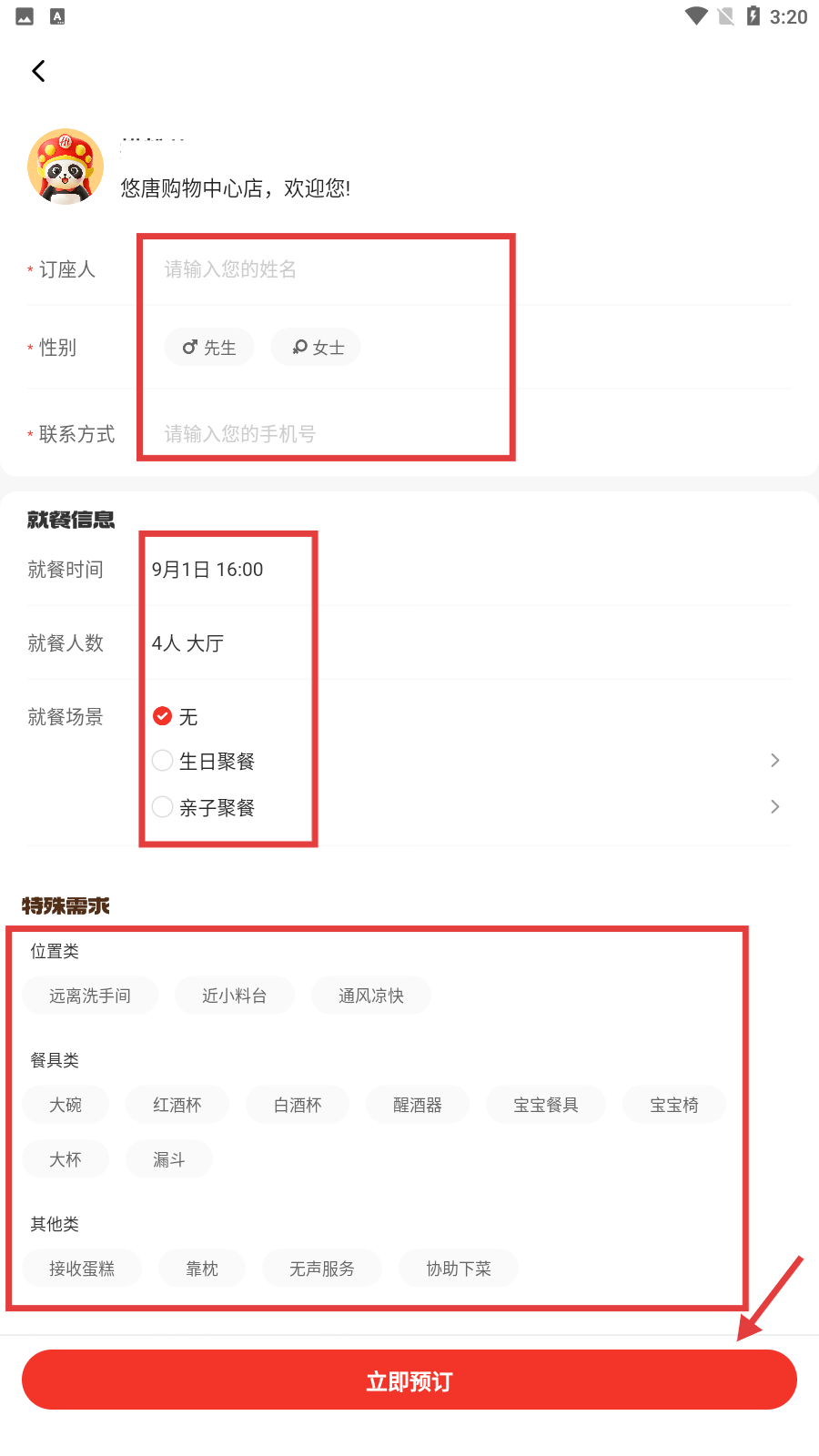The width and height of the screenshot is (819, 1456).
Task: Select 先生 as gender
Action: (209, 348)
